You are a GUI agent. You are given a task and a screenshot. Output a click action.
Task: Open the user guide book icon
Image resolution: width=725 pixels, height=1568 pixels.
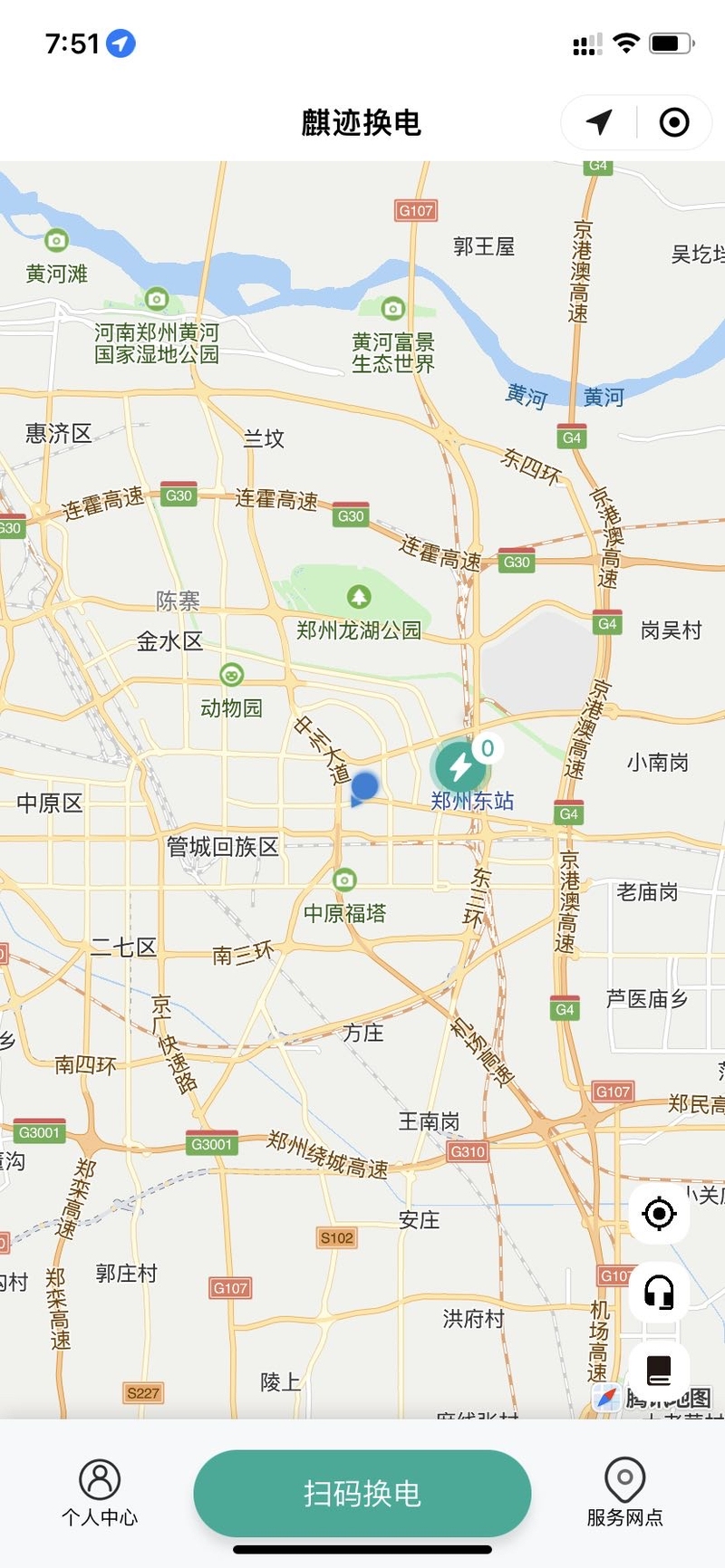659,1370
